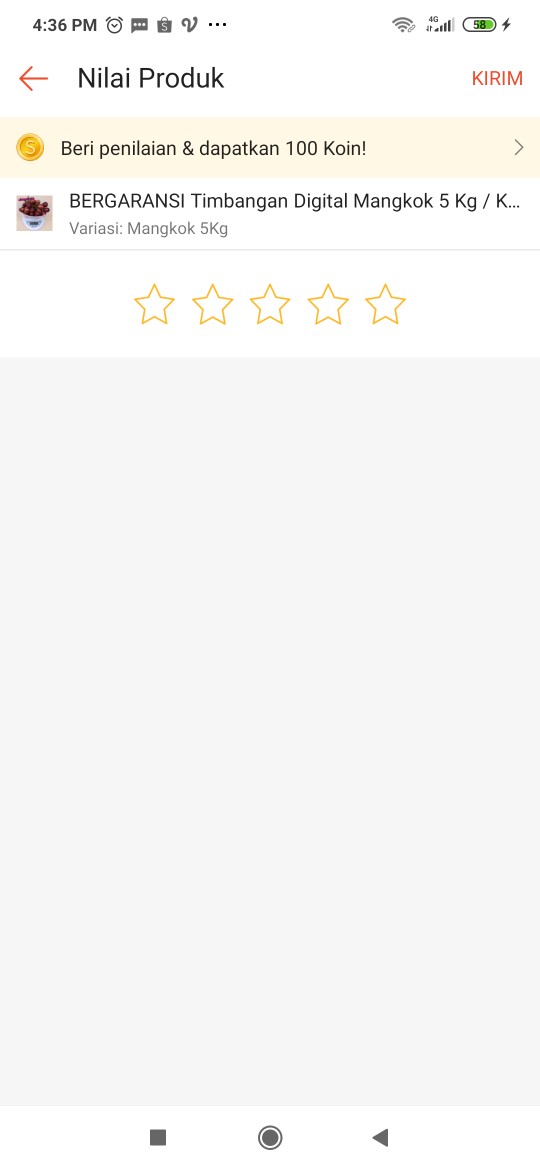Viewport: 540px width, 1170px height.
Task: Give a two-star rating
Action: [213, 304]
